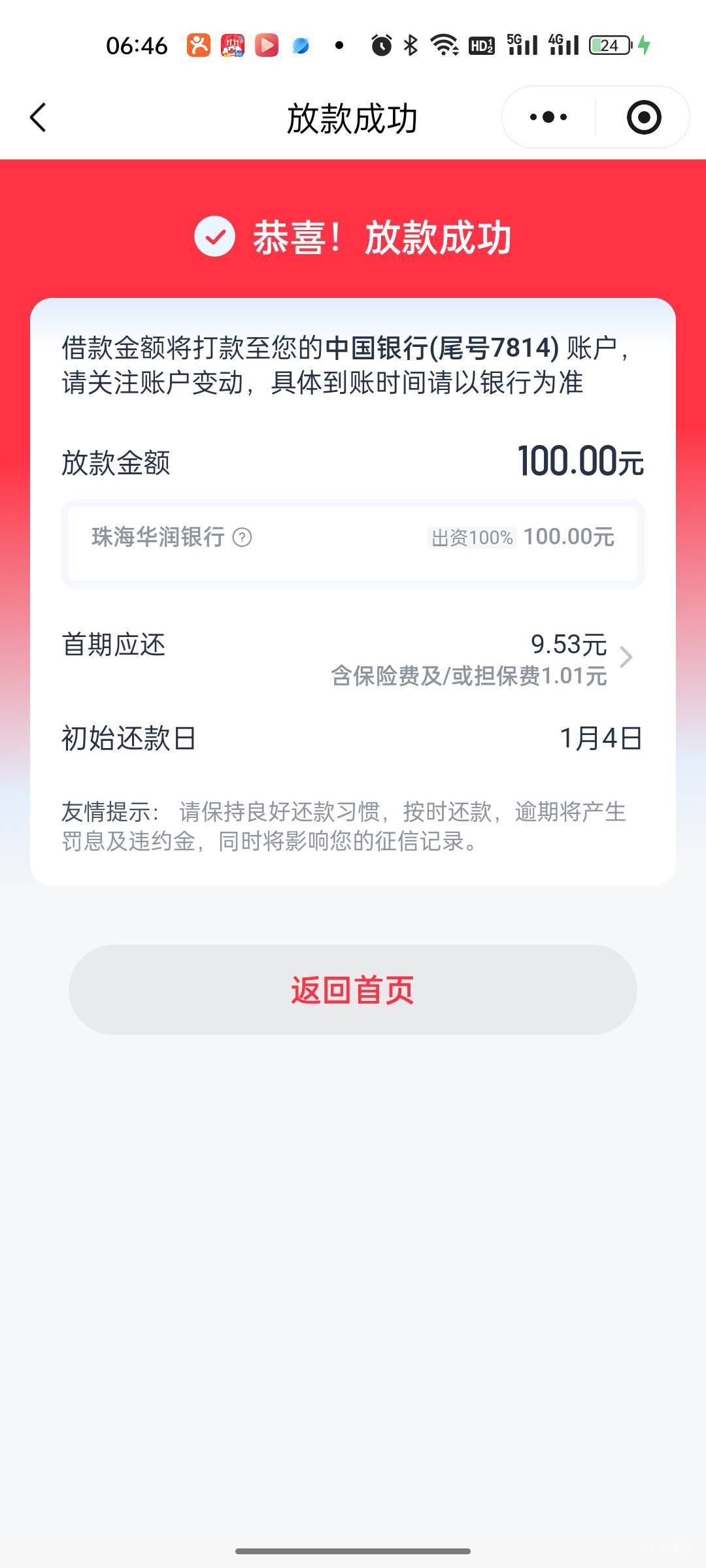Close the mini program with the circle button
The image size is (706, 1568).
(644, 118)
